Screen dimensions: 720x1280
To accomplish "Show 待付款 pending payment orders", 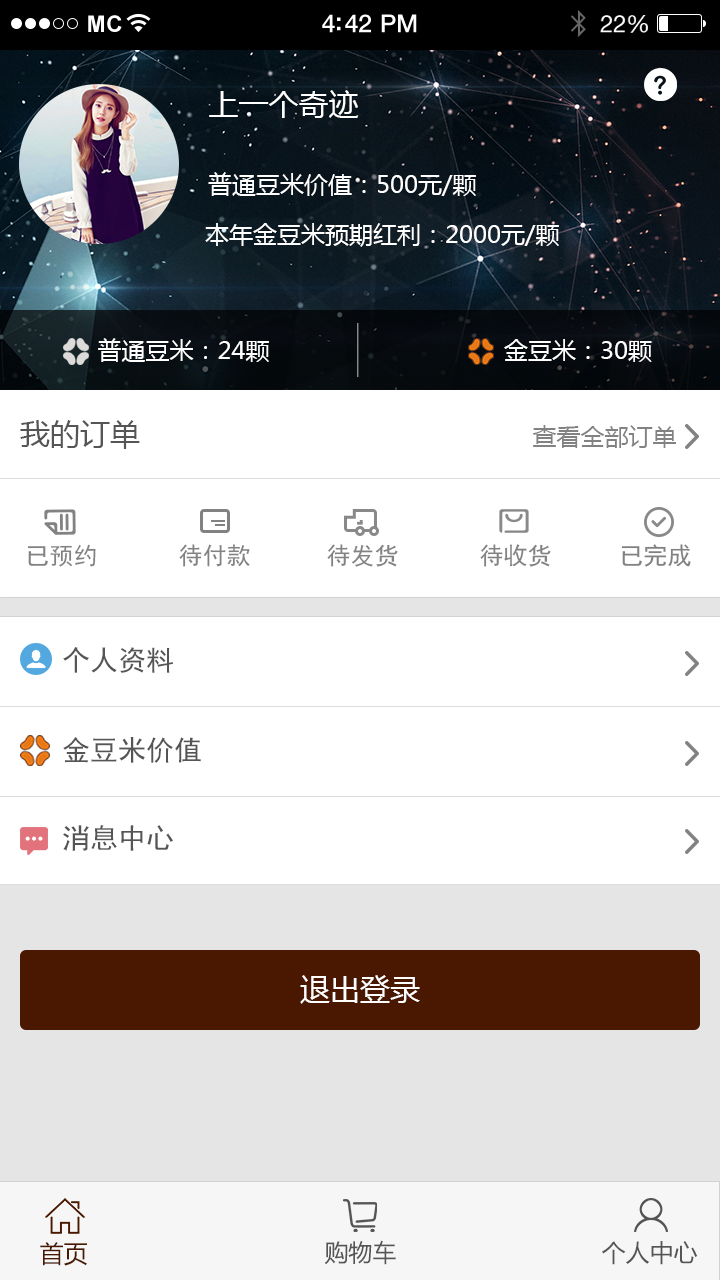I will point(214,538).
